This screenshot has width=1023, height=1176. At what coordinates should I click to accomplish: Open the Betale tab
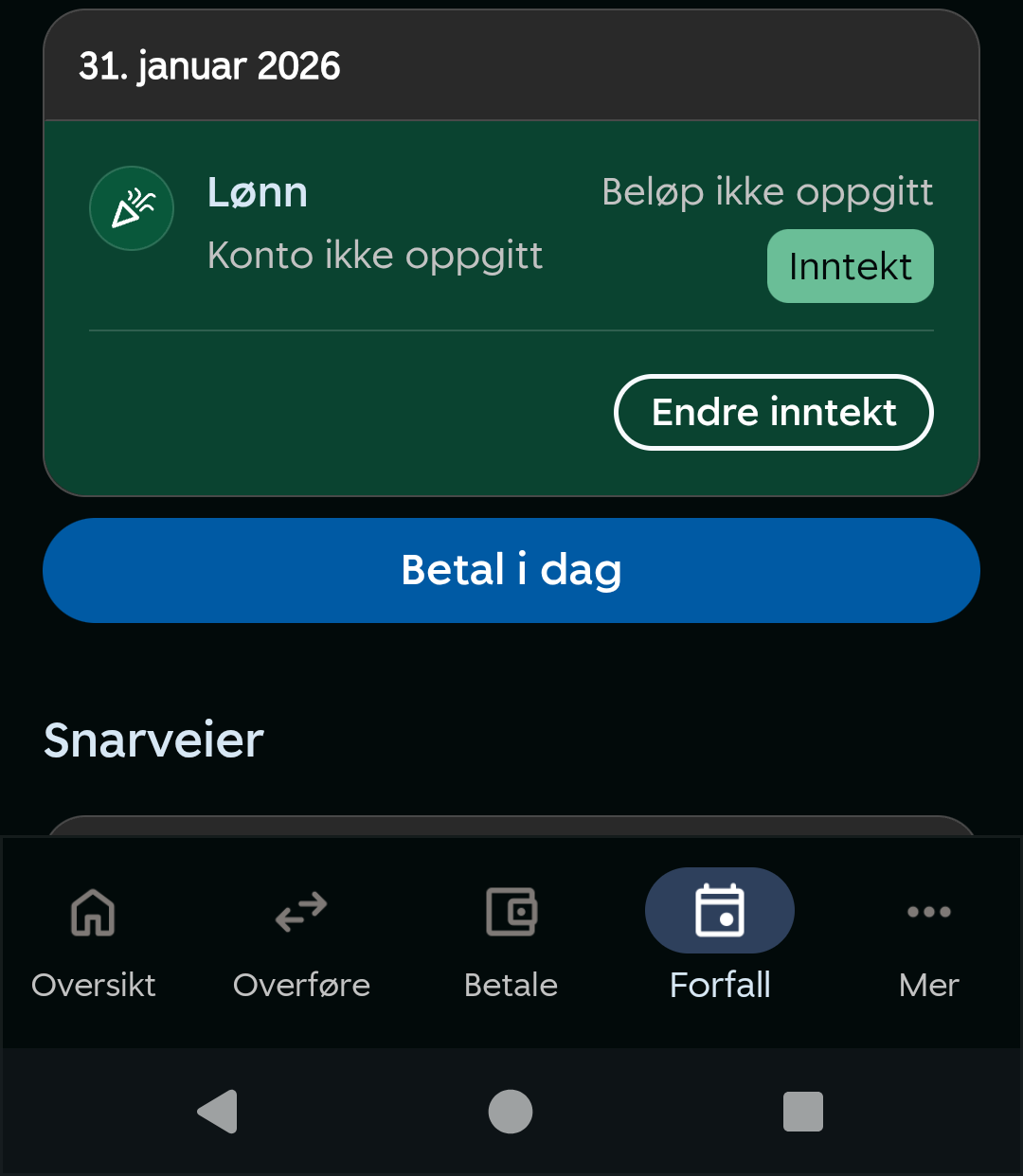coord(511,943)
